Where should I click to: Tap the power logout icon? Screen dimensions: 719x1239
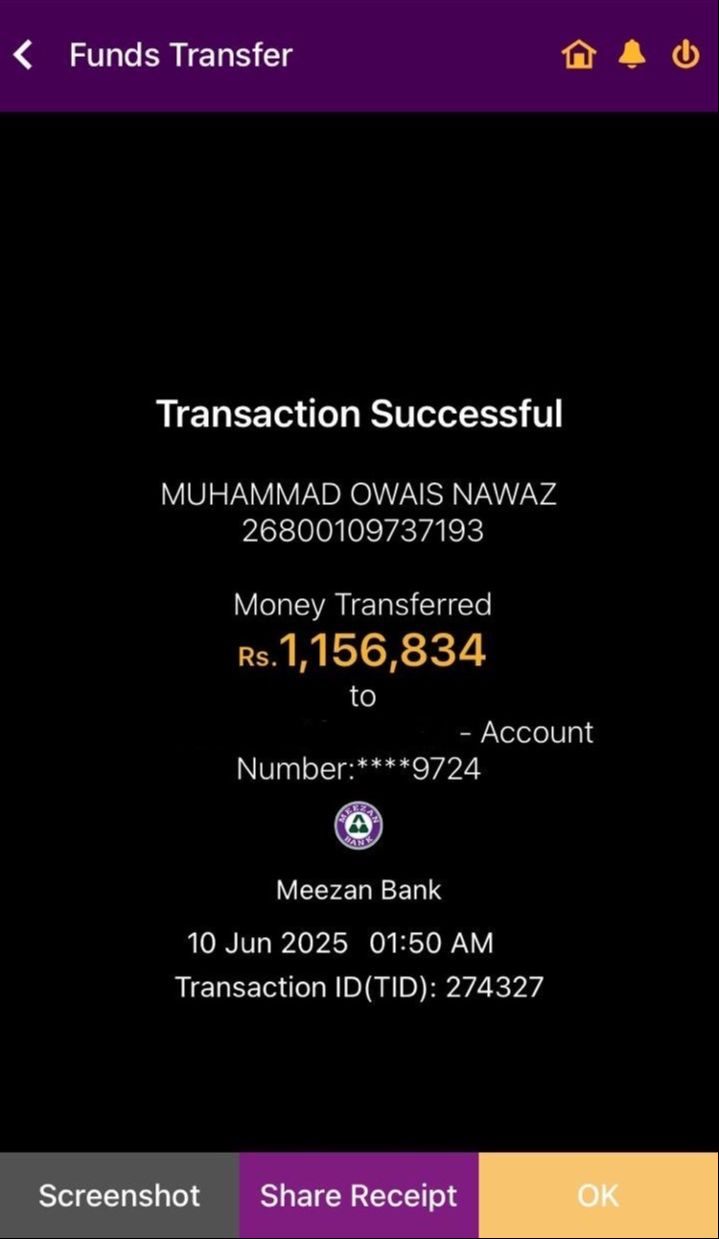coord(686,55)
